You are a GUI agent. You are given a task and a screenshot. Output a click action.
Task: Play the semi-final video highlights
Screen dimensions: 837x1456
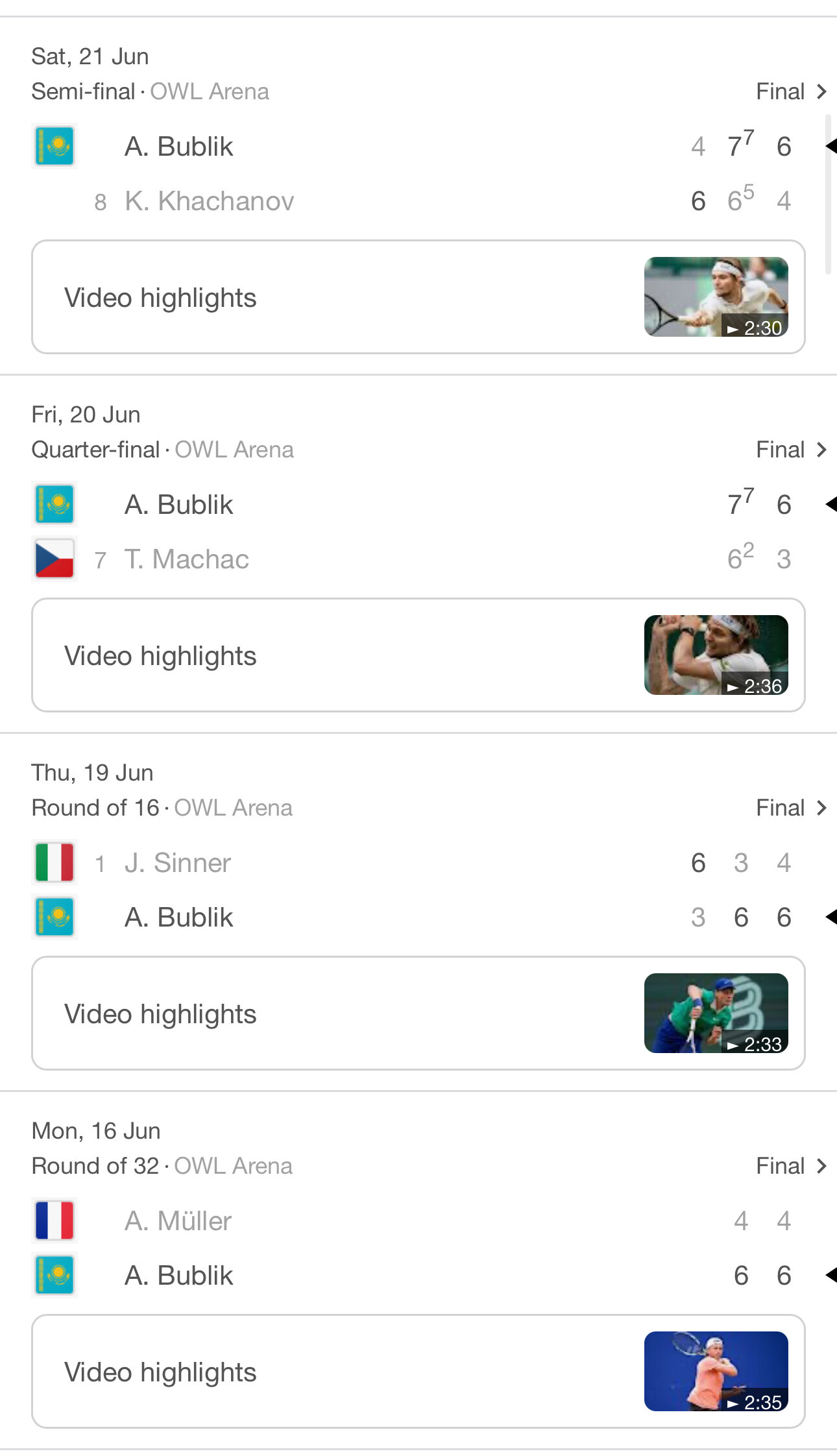click(x=418, y=297)
